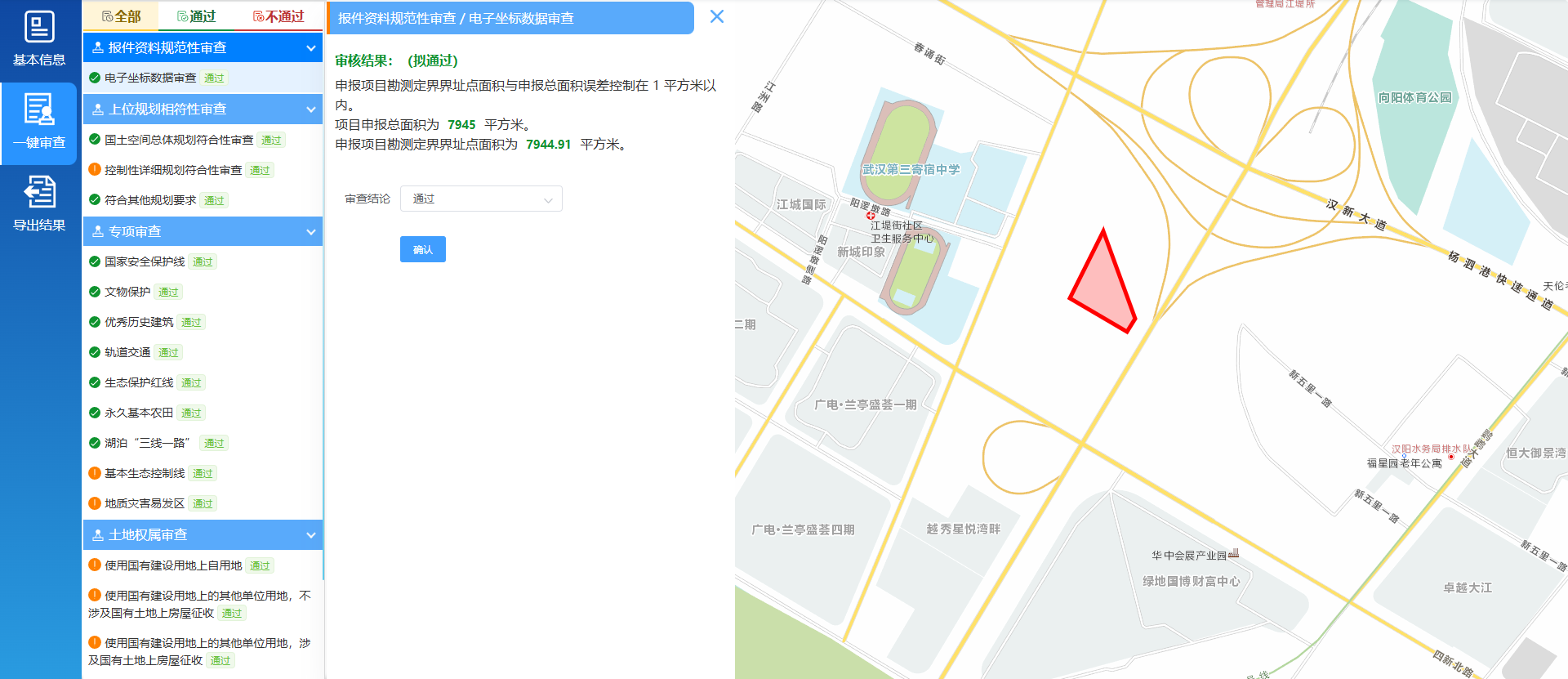Open the 基本信息 section

[x=39, y=39]
